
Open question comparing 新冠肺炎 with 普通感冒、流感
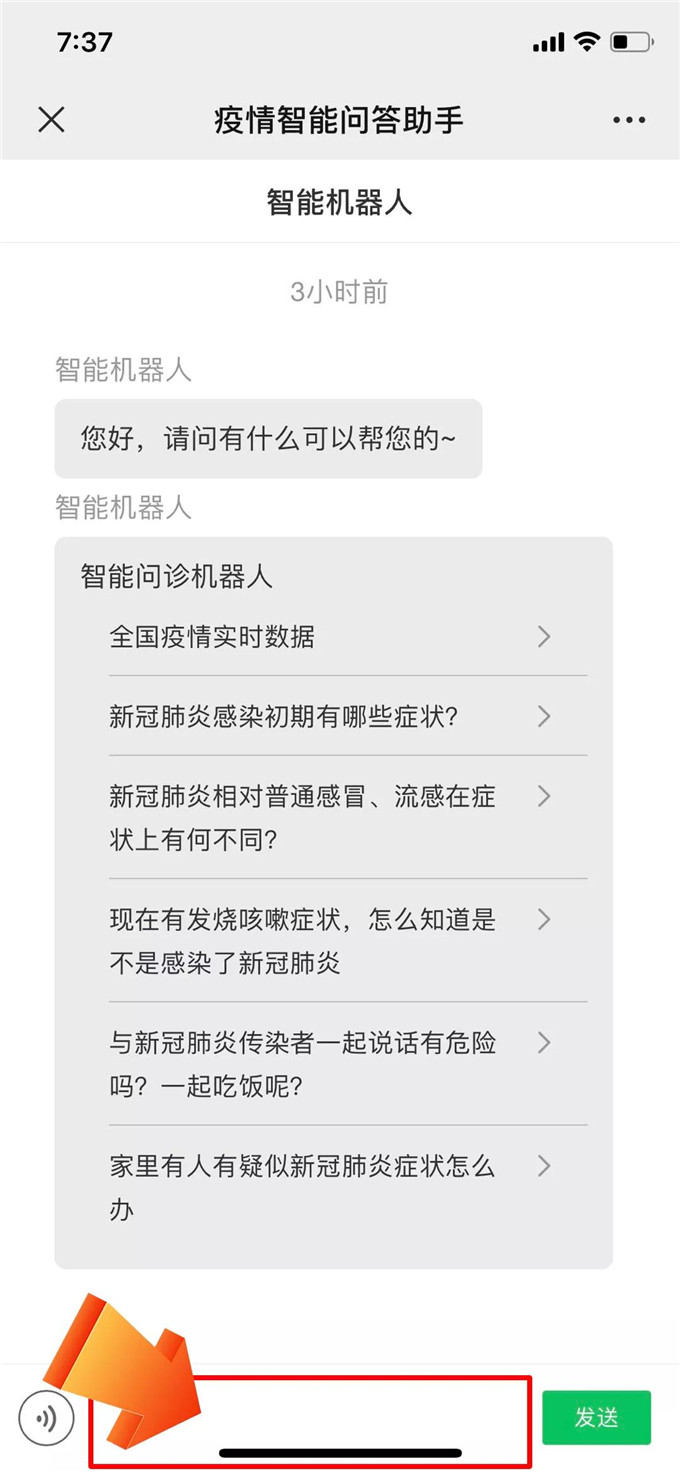point(331,817)
